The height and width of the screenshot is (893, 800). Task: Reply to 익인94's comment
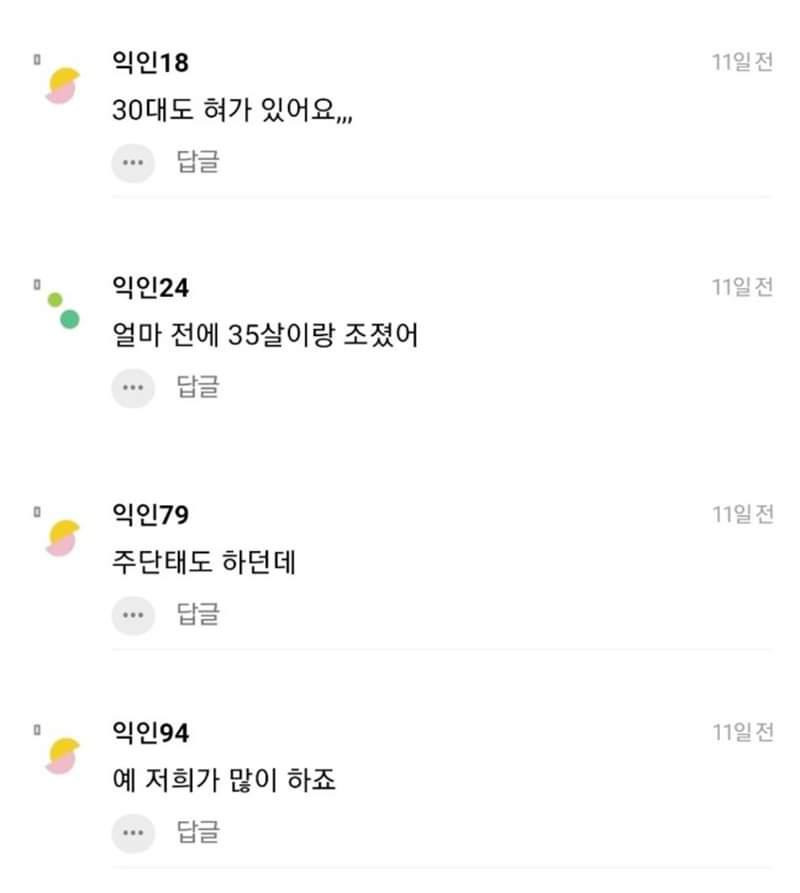tap(198, 832)
